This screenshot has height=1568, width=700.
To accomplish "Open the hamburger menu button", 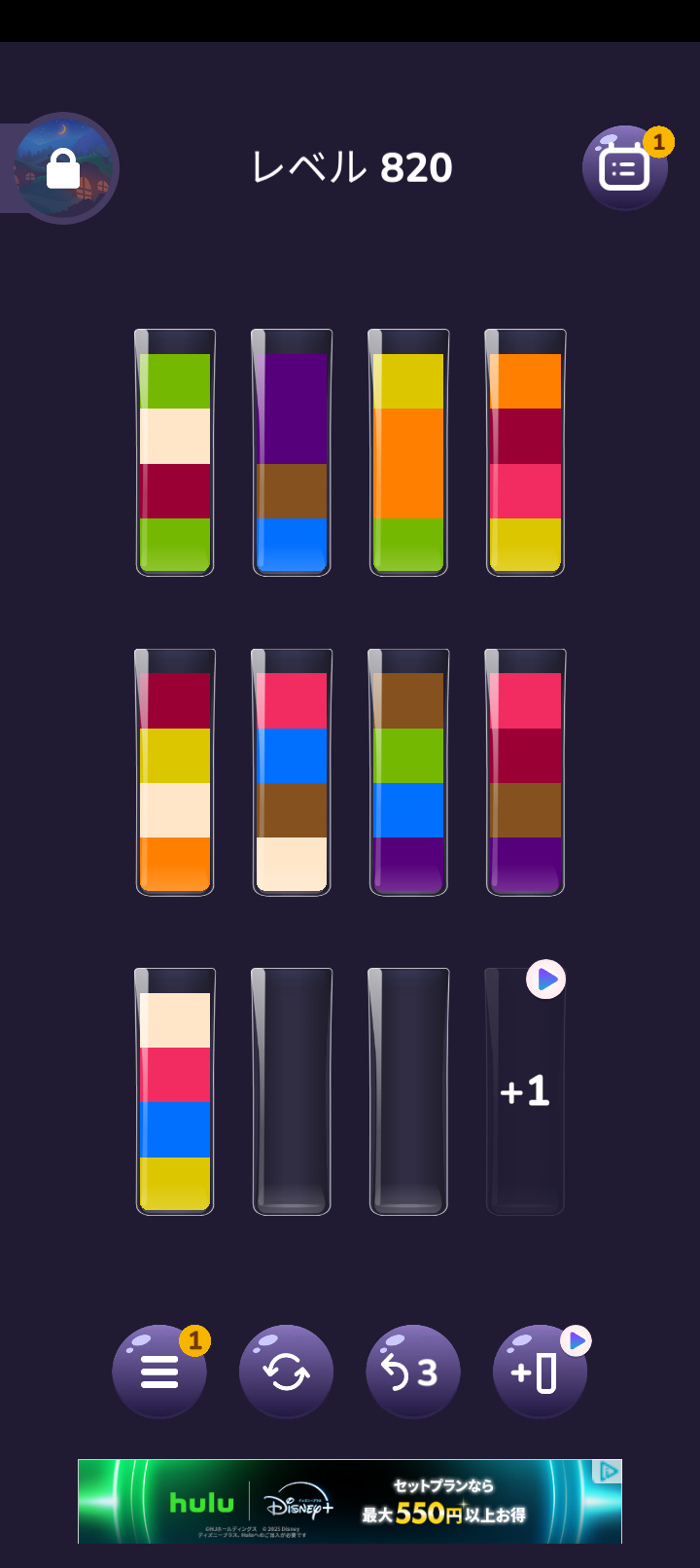I will (x=159, y=1372).
